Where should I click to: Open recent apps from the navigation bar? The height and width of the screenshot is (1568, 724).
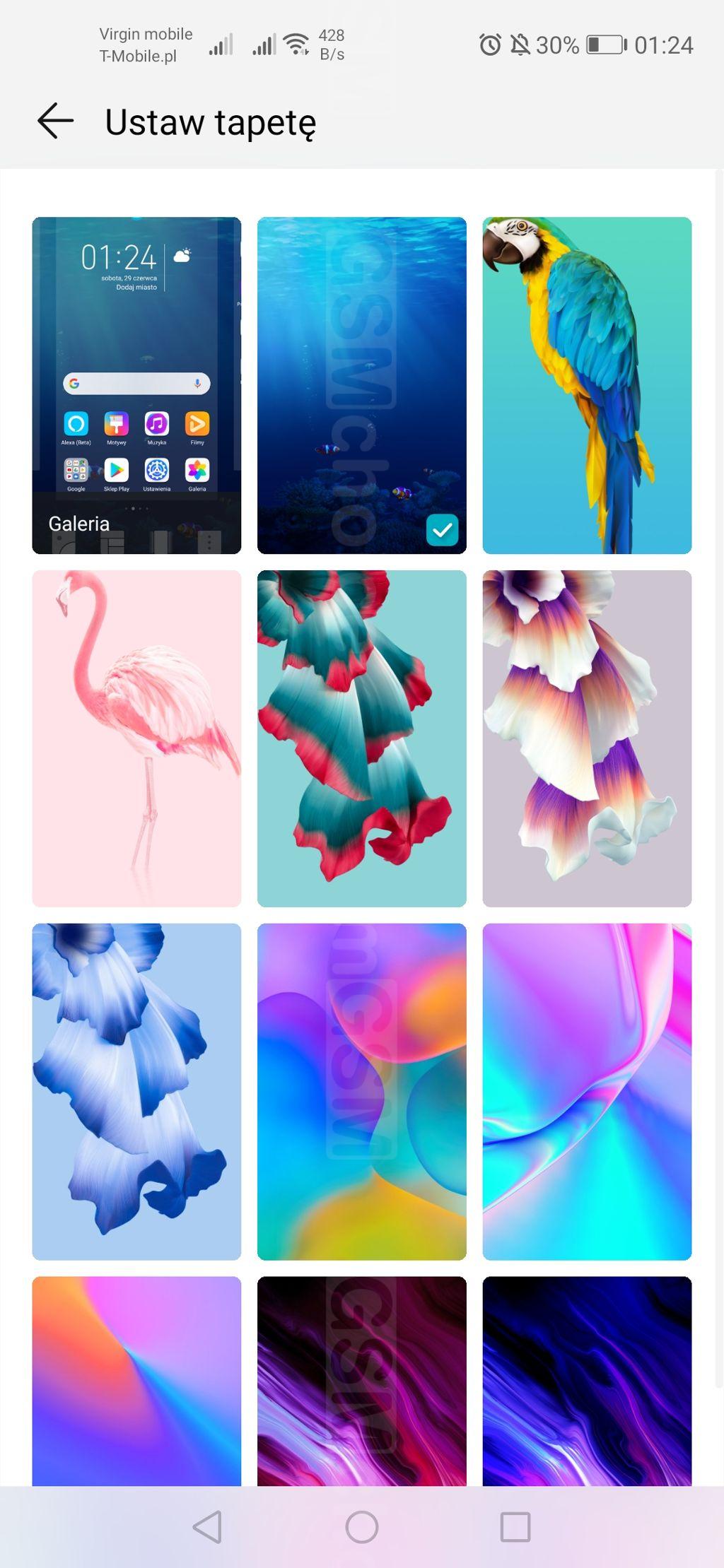(x=515, y=1527)
